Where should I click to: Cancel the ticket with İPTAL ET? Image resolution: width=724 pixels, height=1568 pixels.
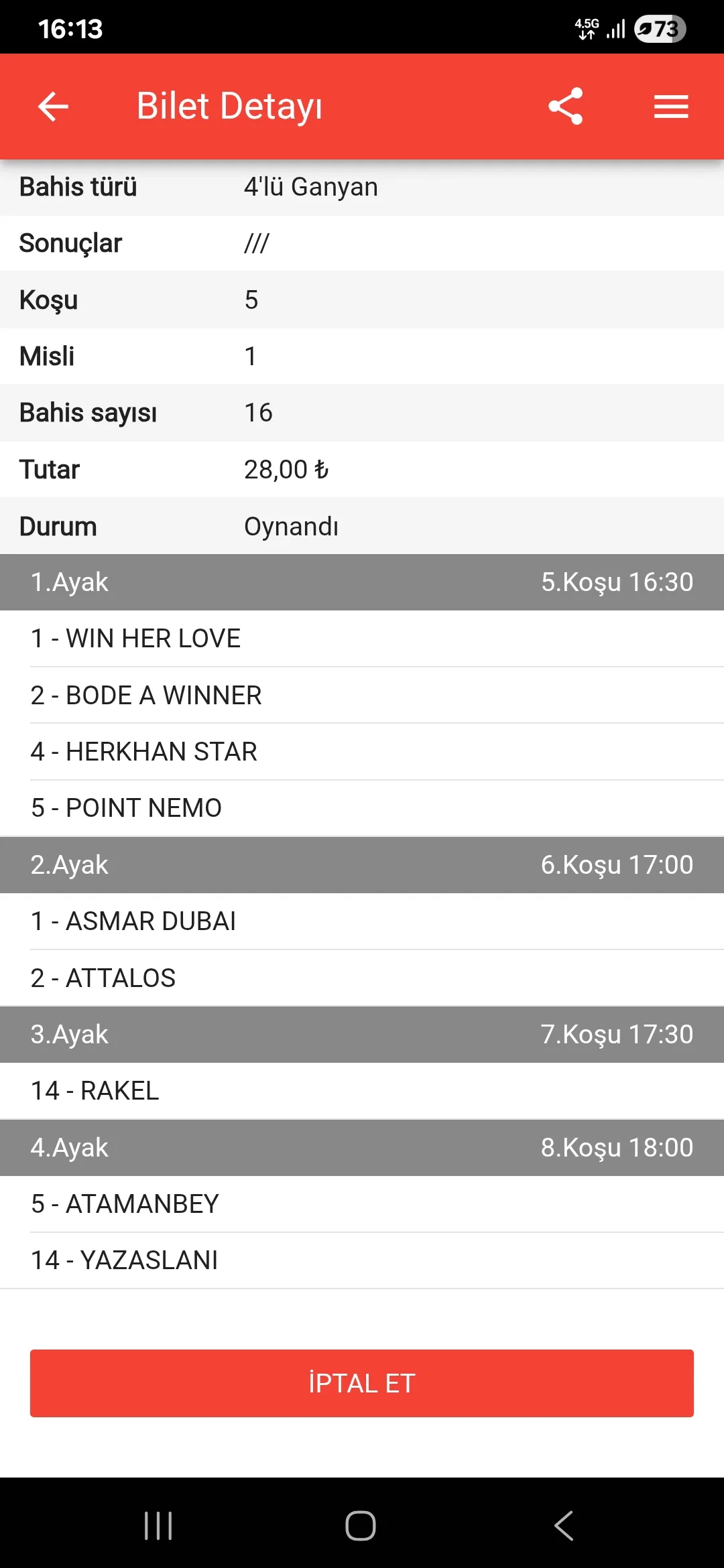[362, 1384]
